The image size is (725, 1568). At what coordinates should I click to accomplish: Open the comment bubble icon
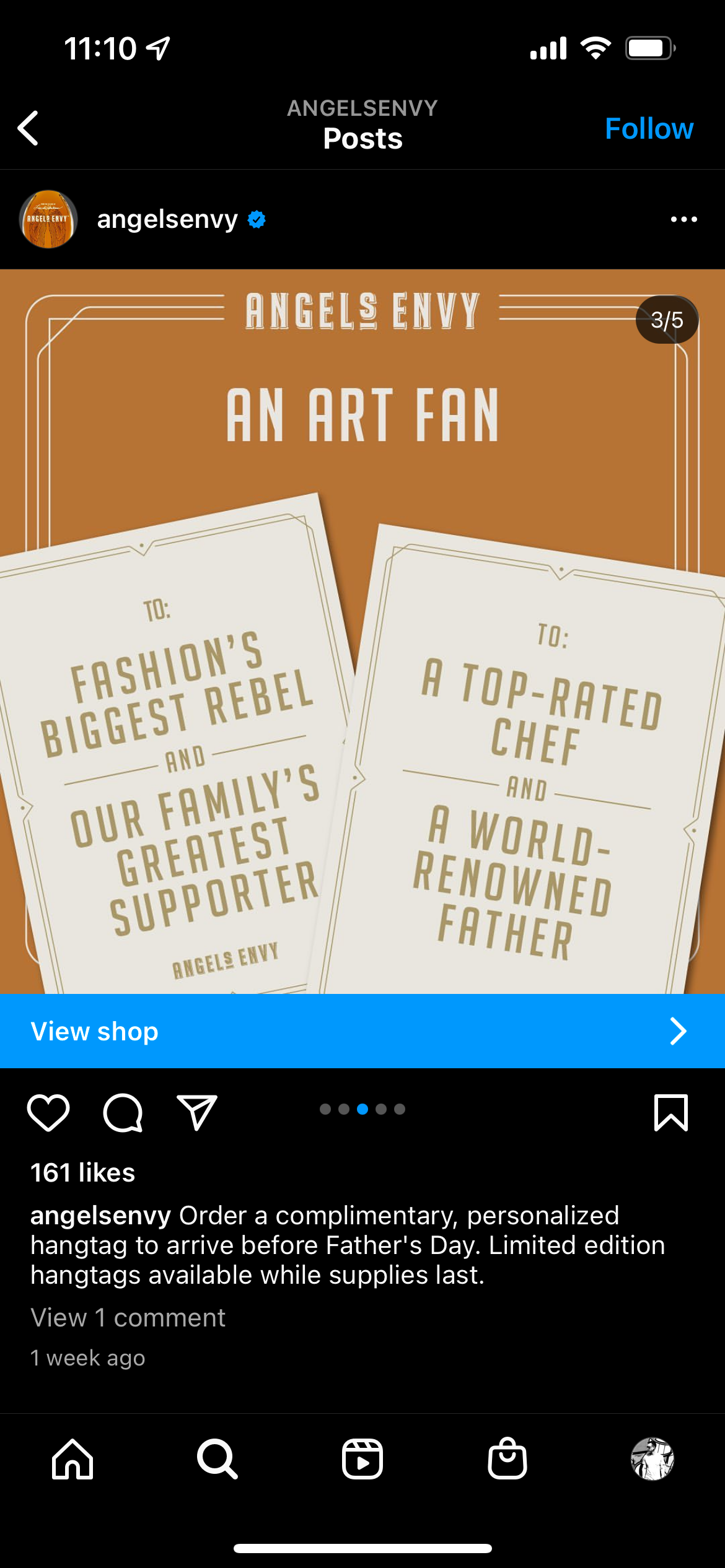[x=123, y=1112]
